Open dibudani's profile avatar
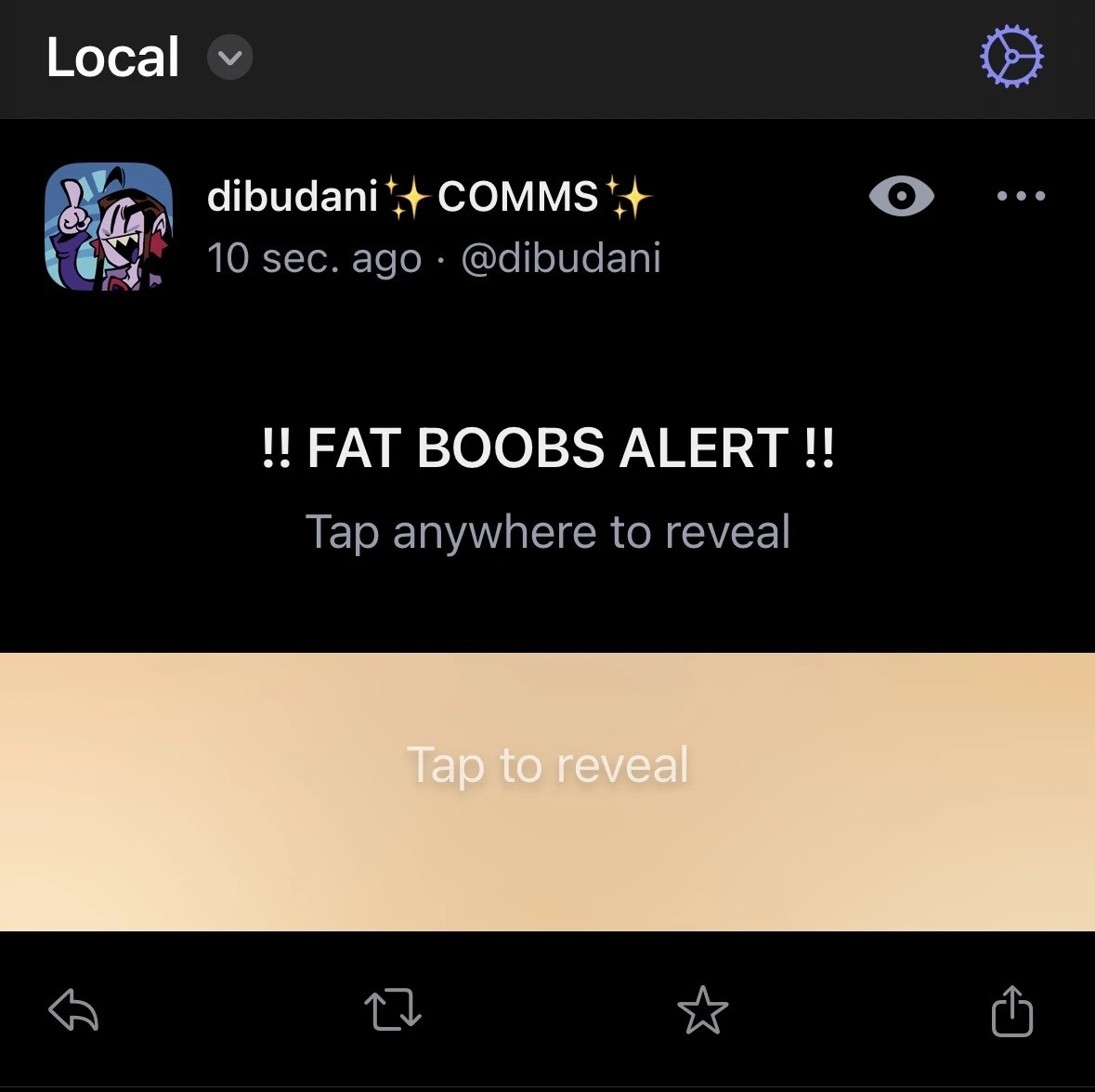Viewport: 1095px width, 1092px height. coord(109,227)
